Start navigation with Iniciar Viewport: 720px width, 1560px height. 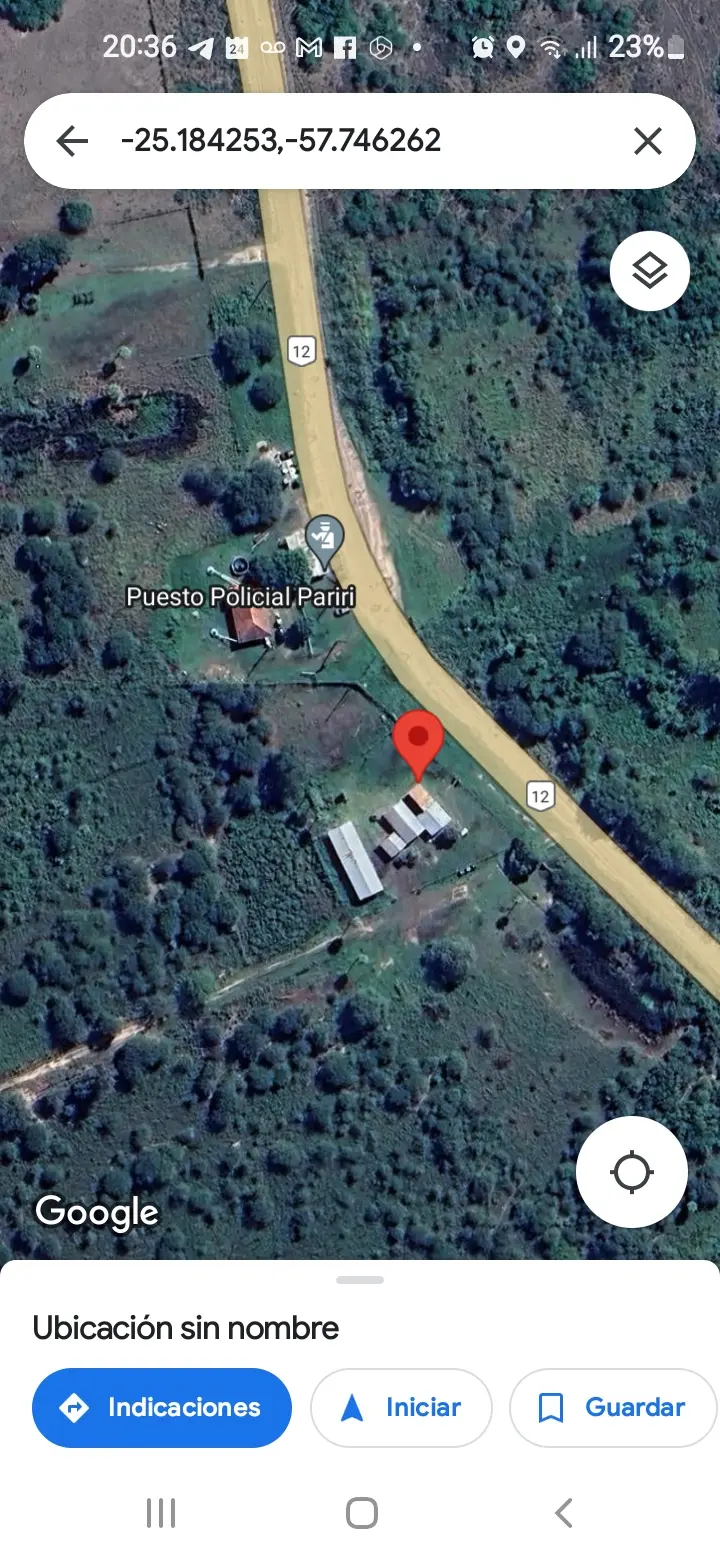click(401, 1408)
